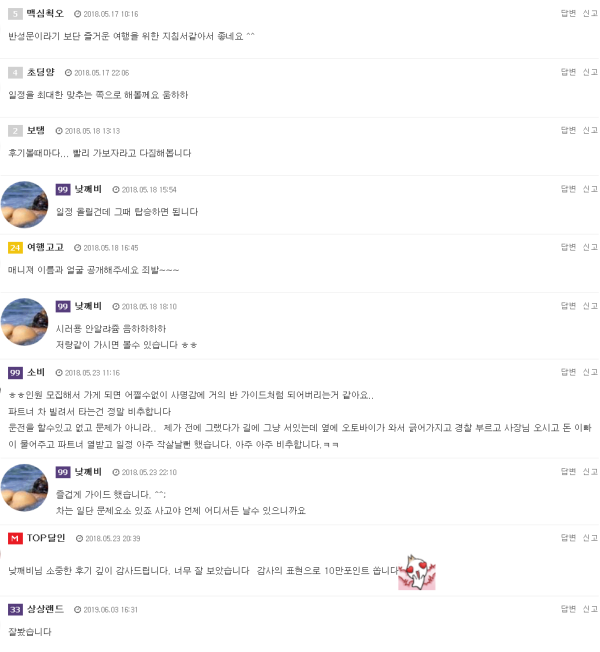Report 낮깨비's comment posted at 15:54
This screenshot has height=652, width=600.
click(x=590, y=189)
